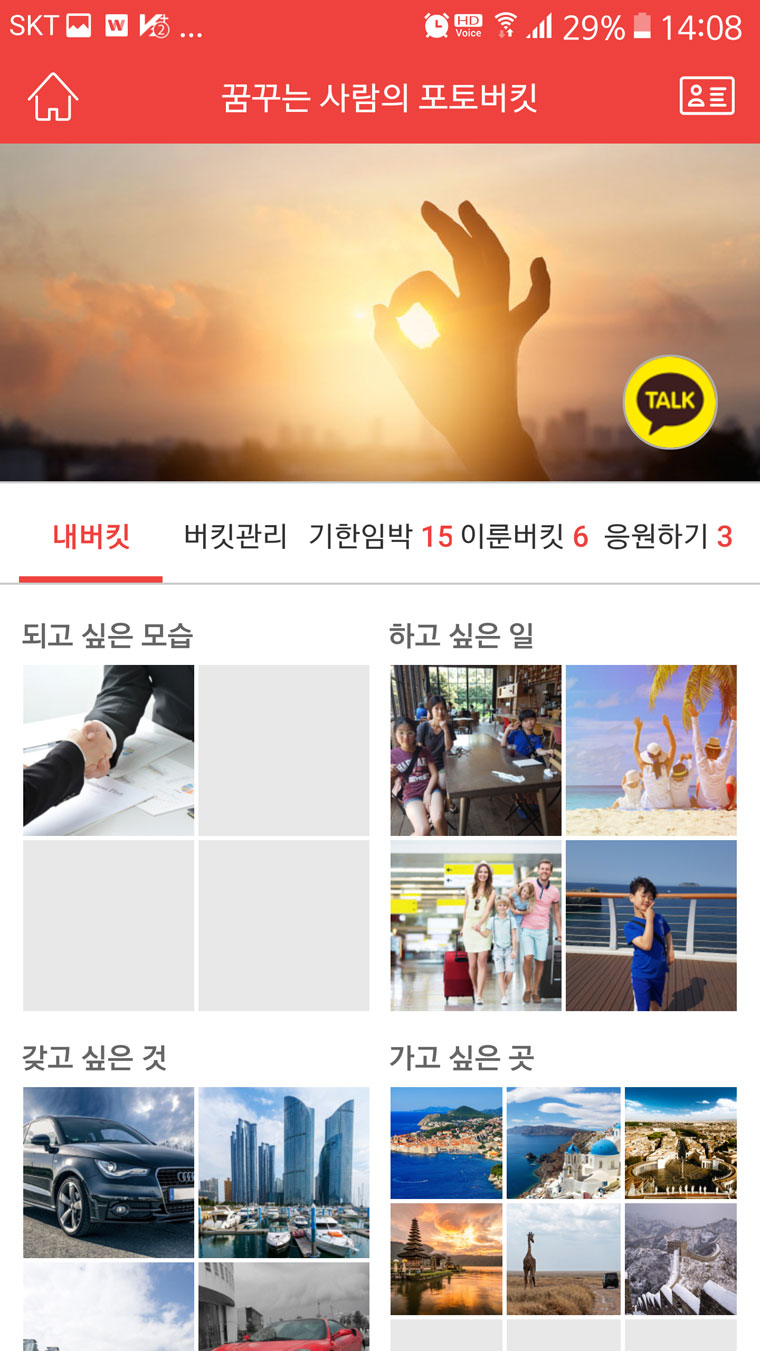Open the profile card icon
Image resolution: width=760 pixels, height=1351 pixels.
(707, 97)
